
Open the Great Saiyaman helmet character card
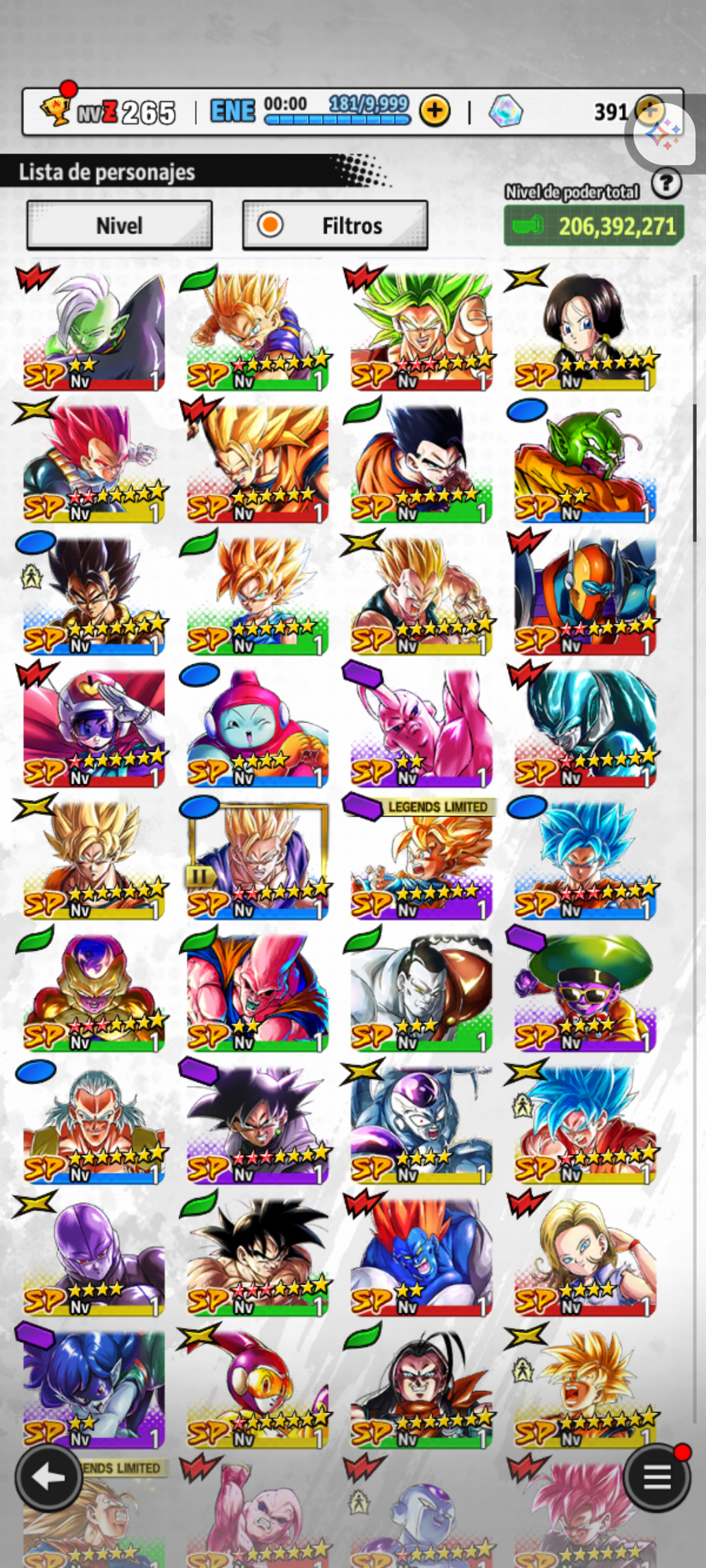coord(94,726)
